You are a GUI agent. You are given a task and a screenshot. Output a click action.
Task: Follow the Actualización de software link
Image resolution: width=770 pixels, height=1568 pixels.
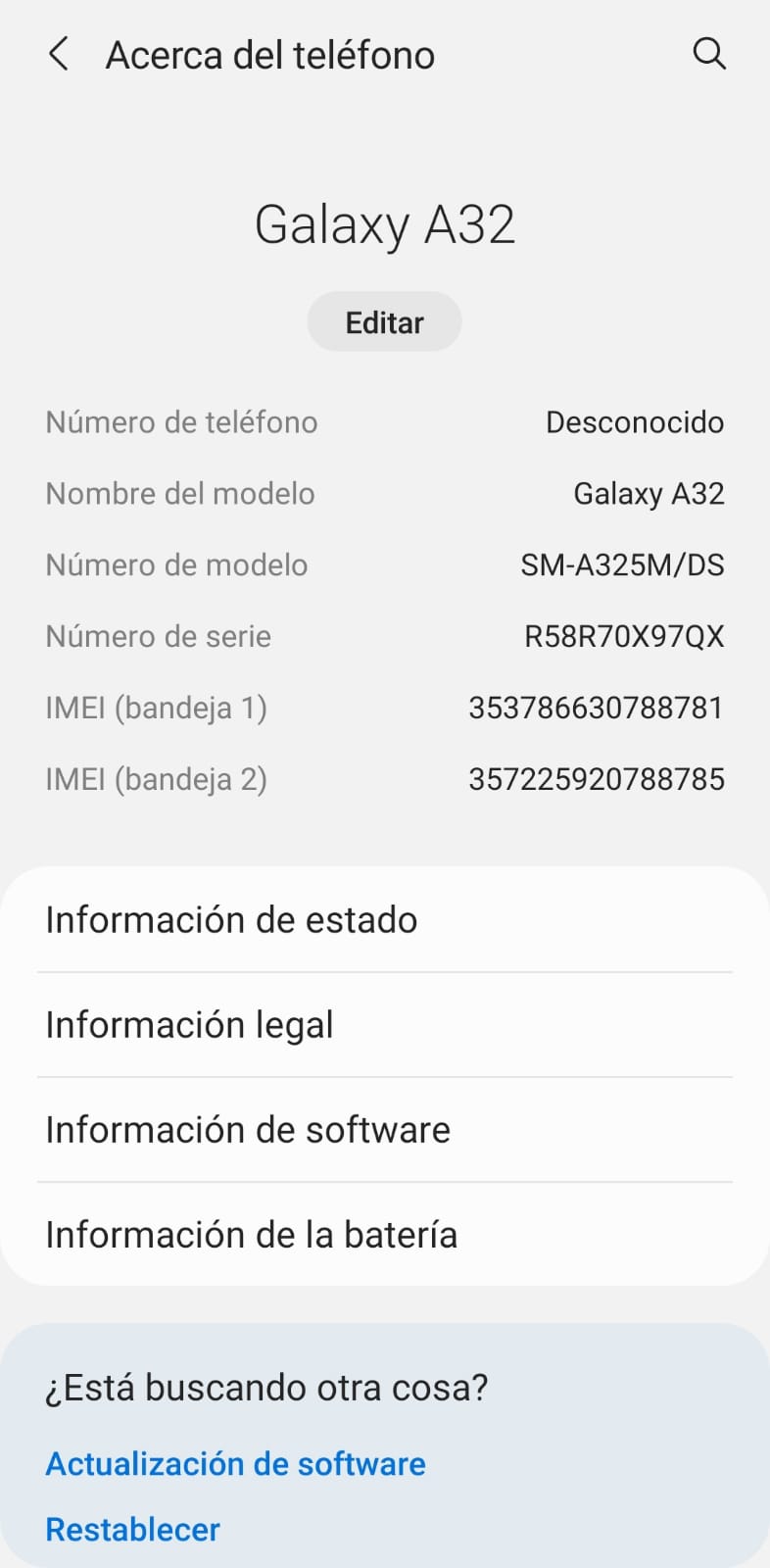[x=236, y=1463]
